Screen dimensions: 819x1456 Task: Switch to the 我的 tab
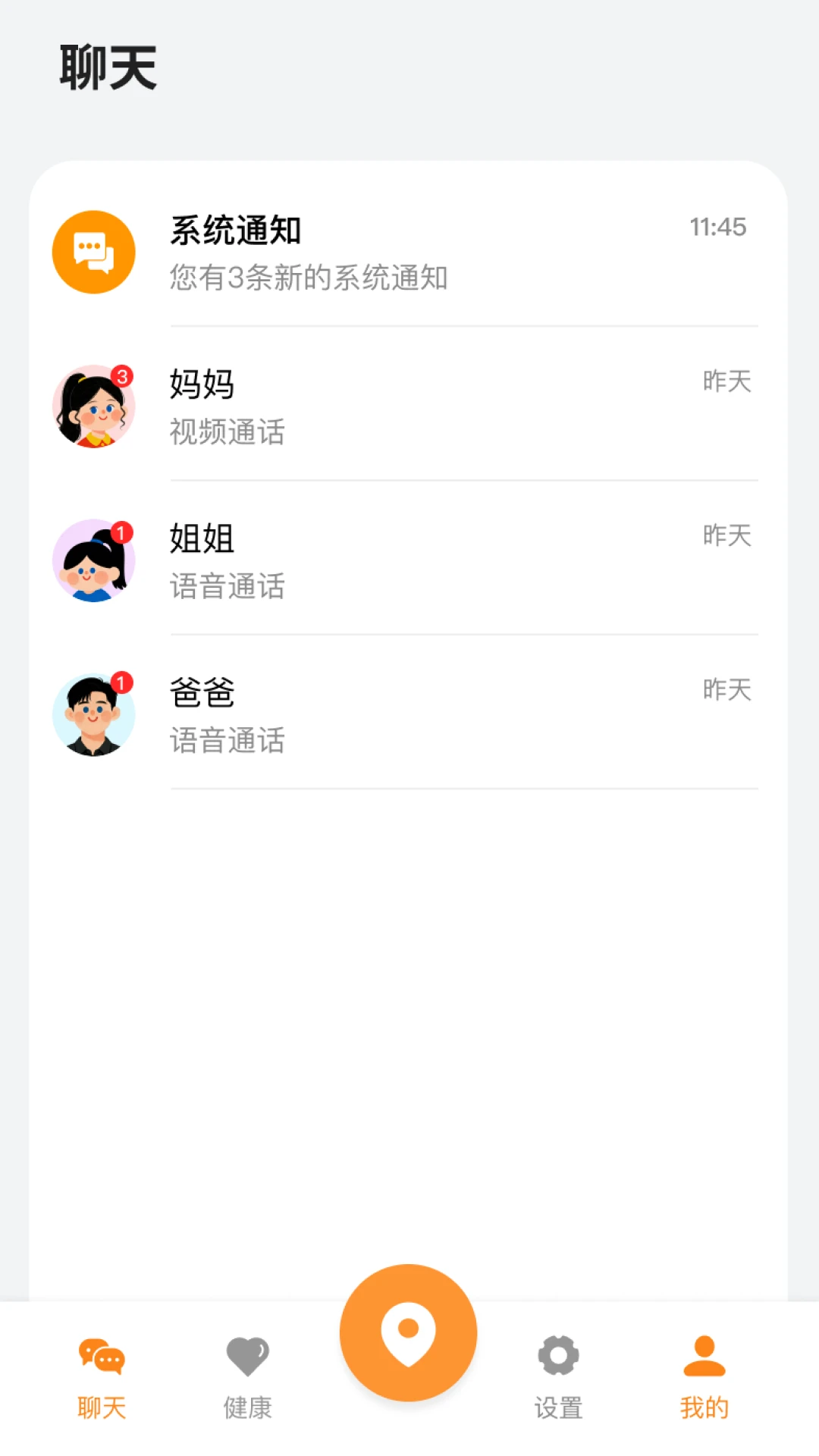(704, 1378)
